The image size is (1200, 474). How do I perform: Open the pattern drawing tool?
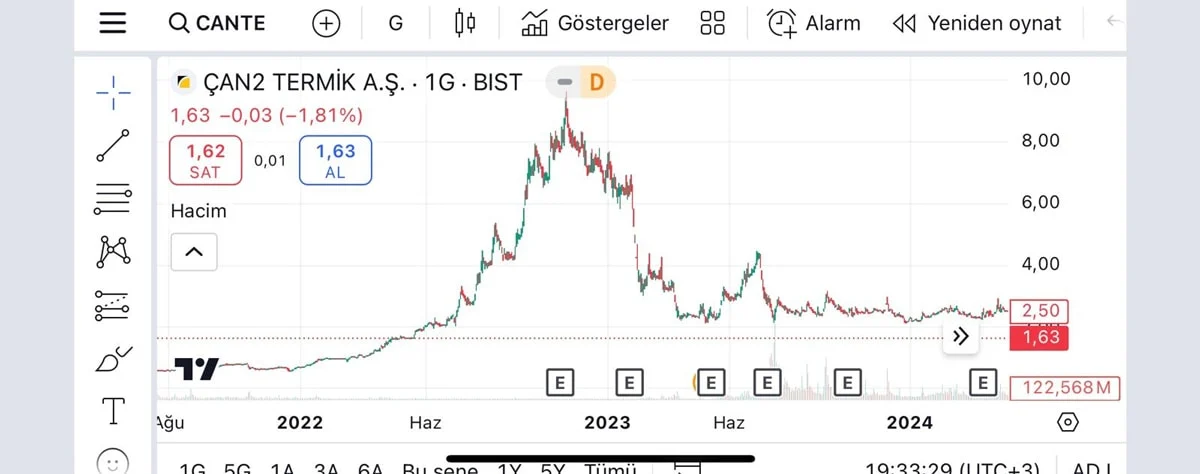pyautogui.click(x=113, y=252)
